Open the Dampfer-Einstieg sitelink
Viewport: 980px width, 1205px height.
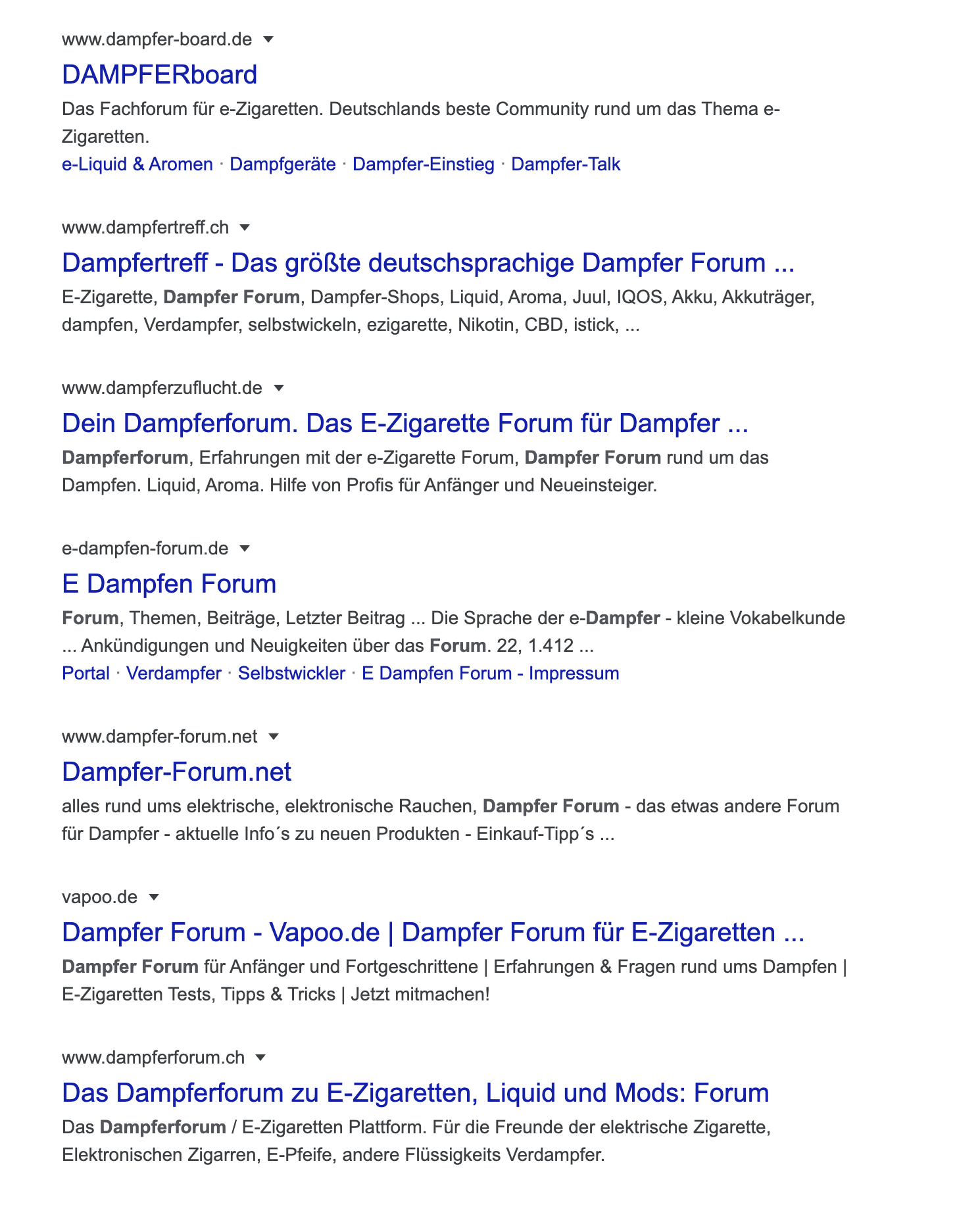(x=424, y=164)
